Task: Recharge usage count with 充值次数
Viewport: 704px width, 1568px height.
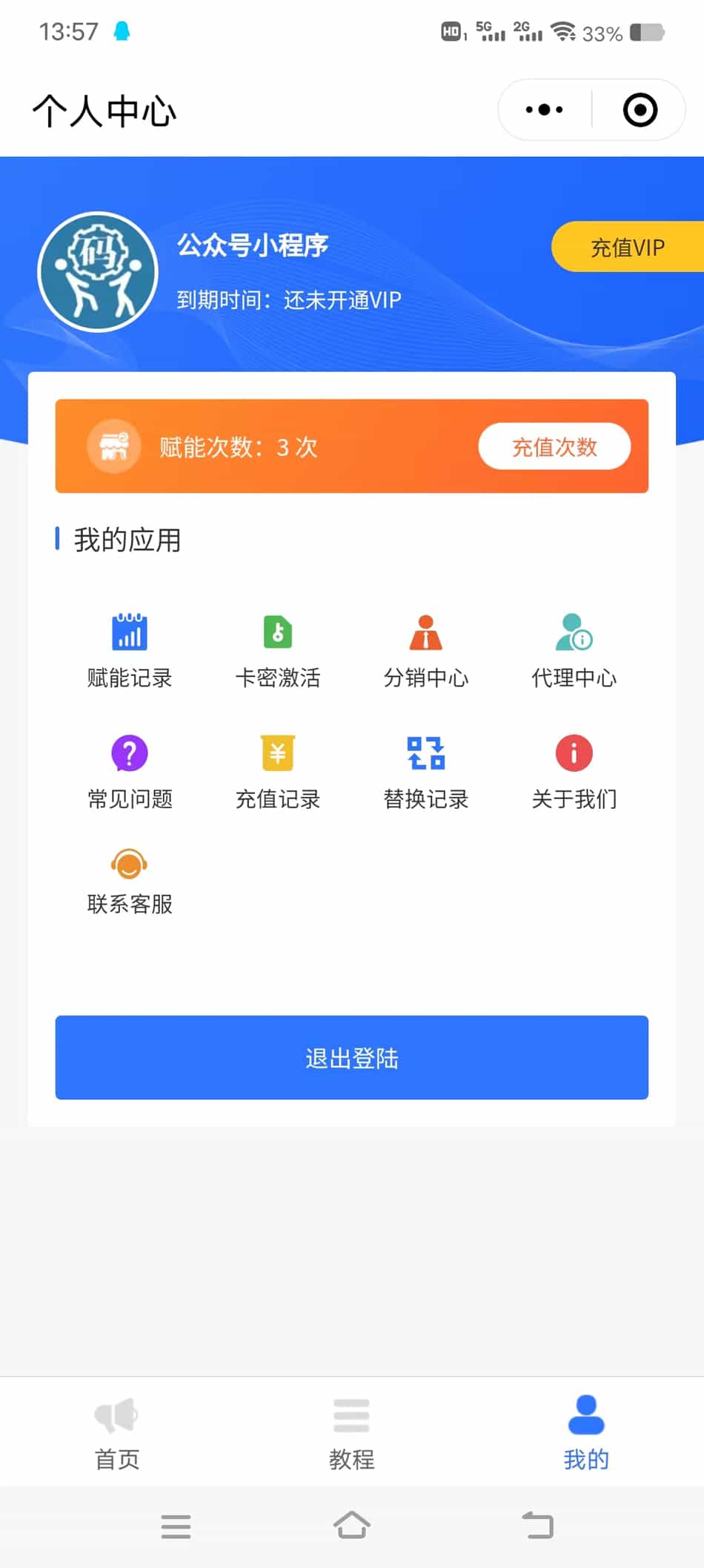Action: [x=554, y=446]
